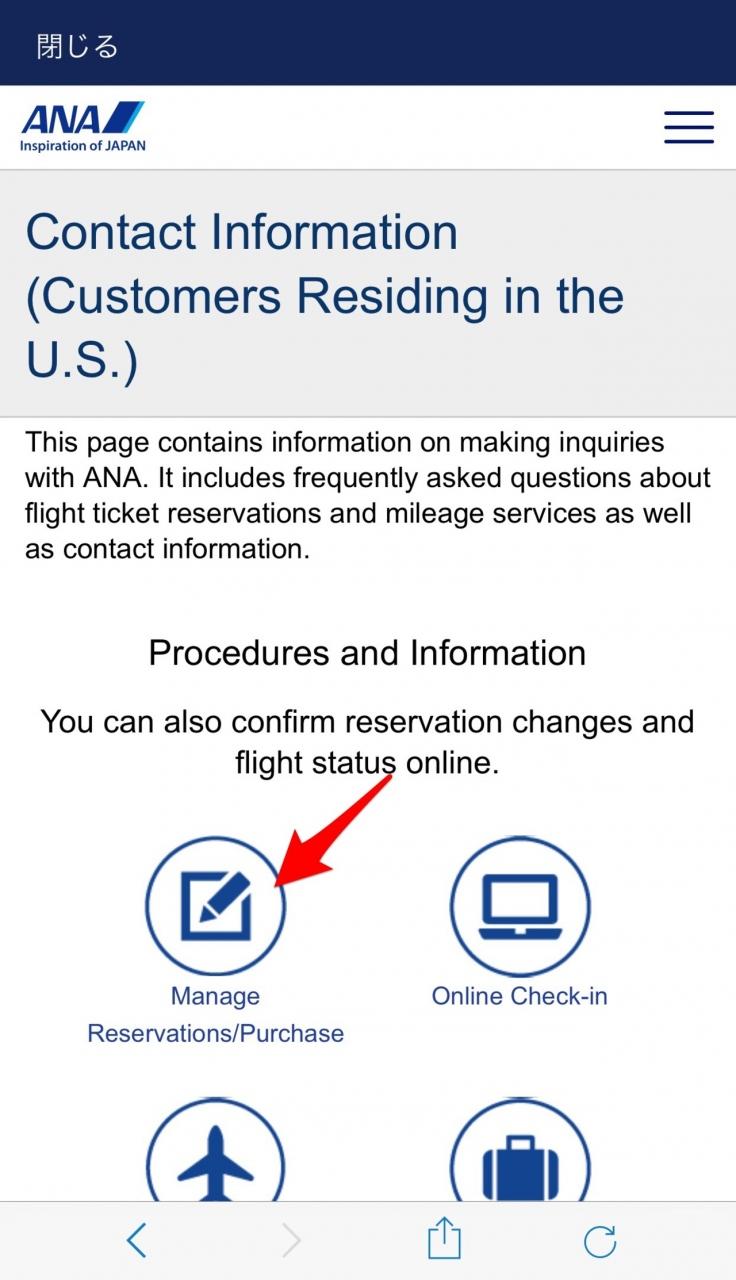
Task: Open Manage Reservations/Purchase
Action: tap(215, 906)
